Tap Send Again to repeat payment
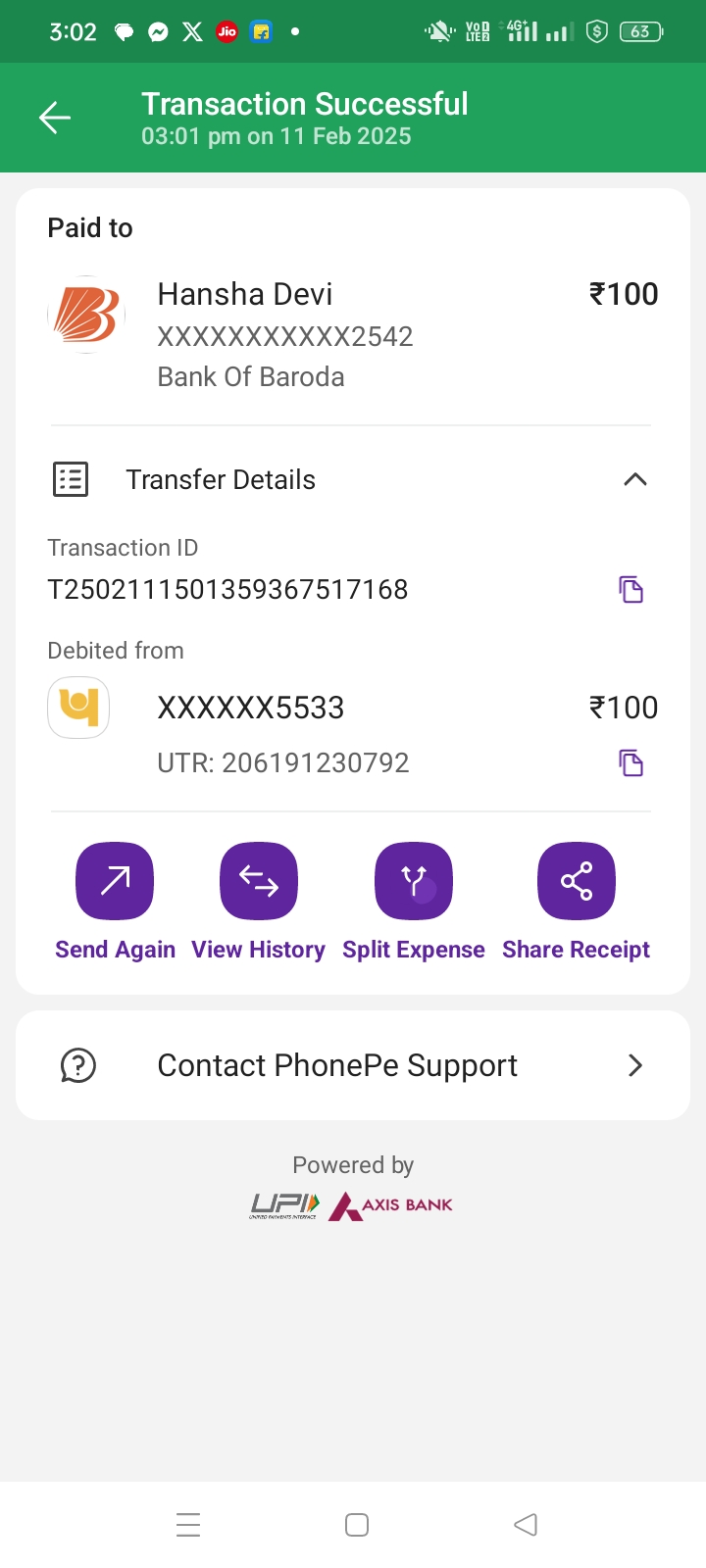The image size is (706, 1568). (x=115, y=881)
